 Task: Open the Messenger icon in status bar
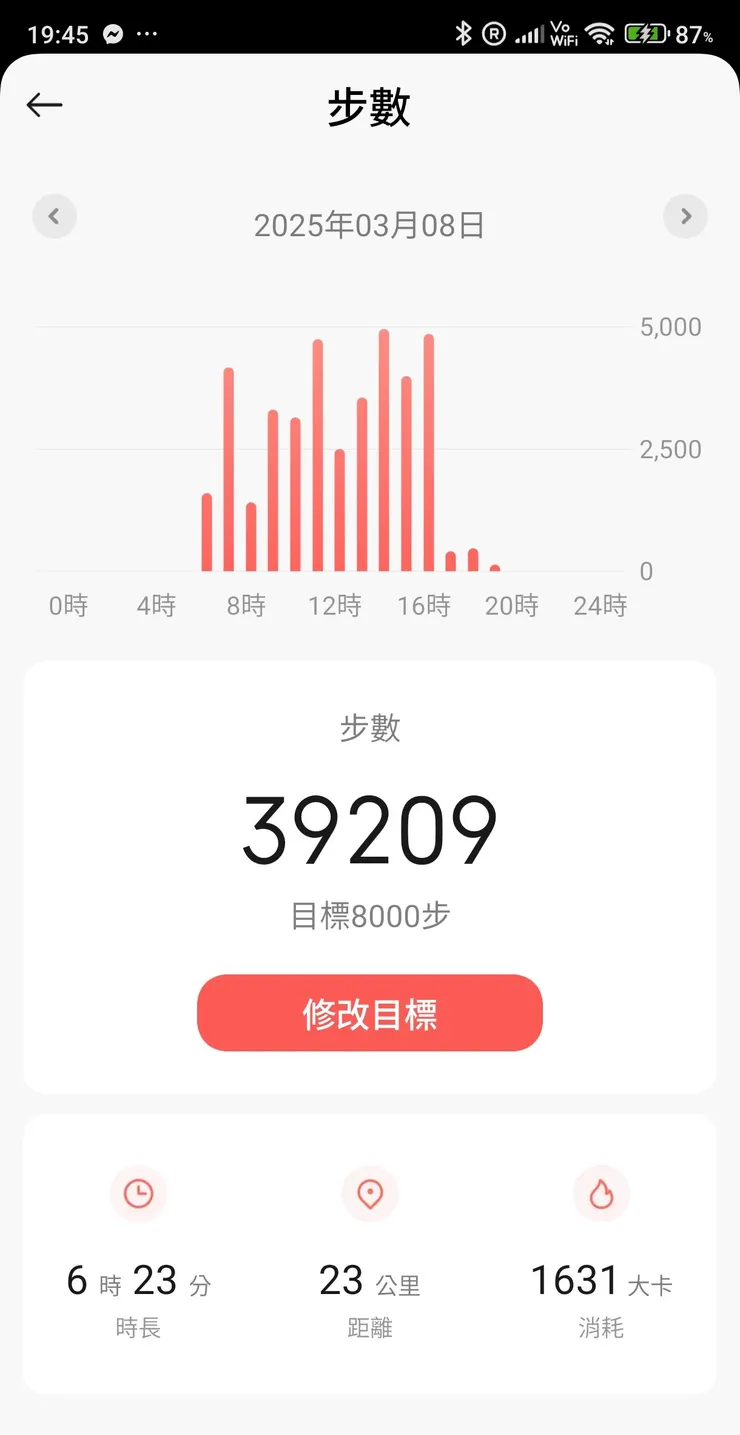click(x=113, y=33)
